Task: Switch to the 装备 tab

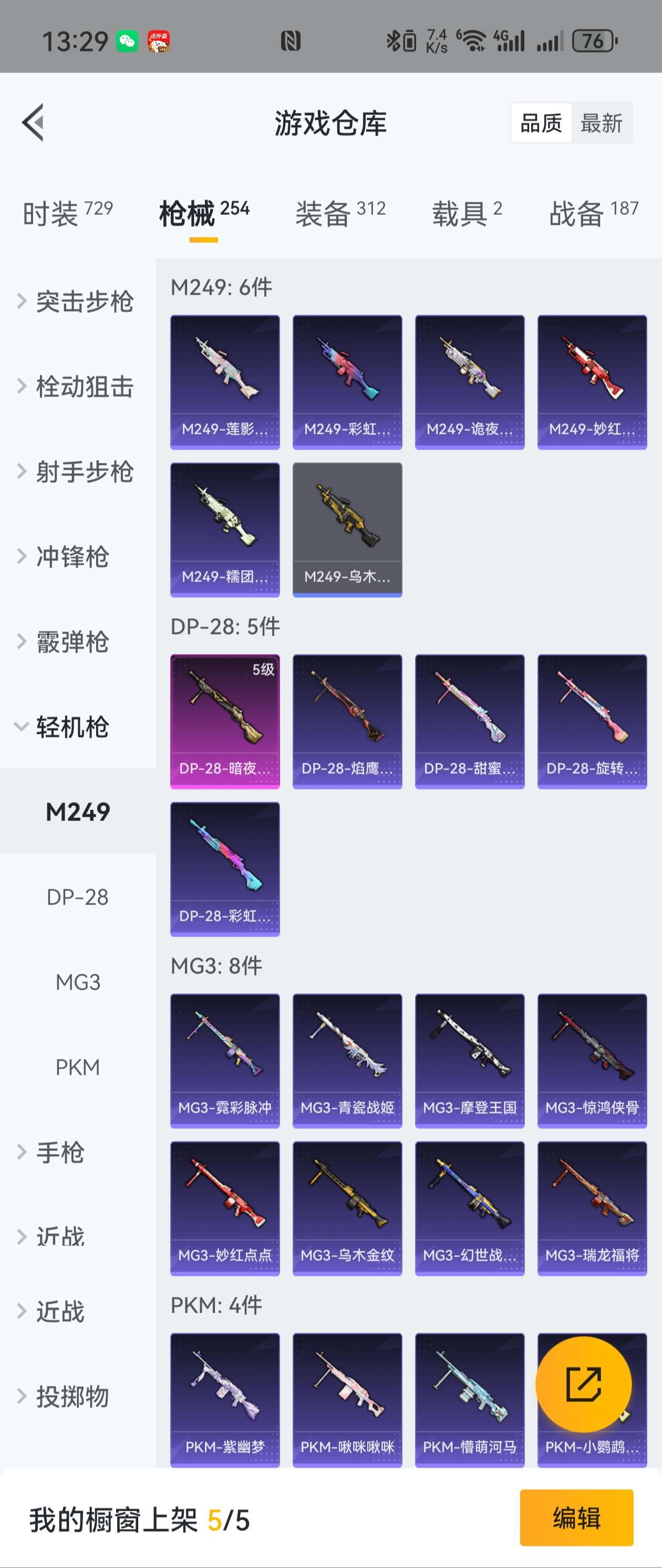Action: (340, 214)
